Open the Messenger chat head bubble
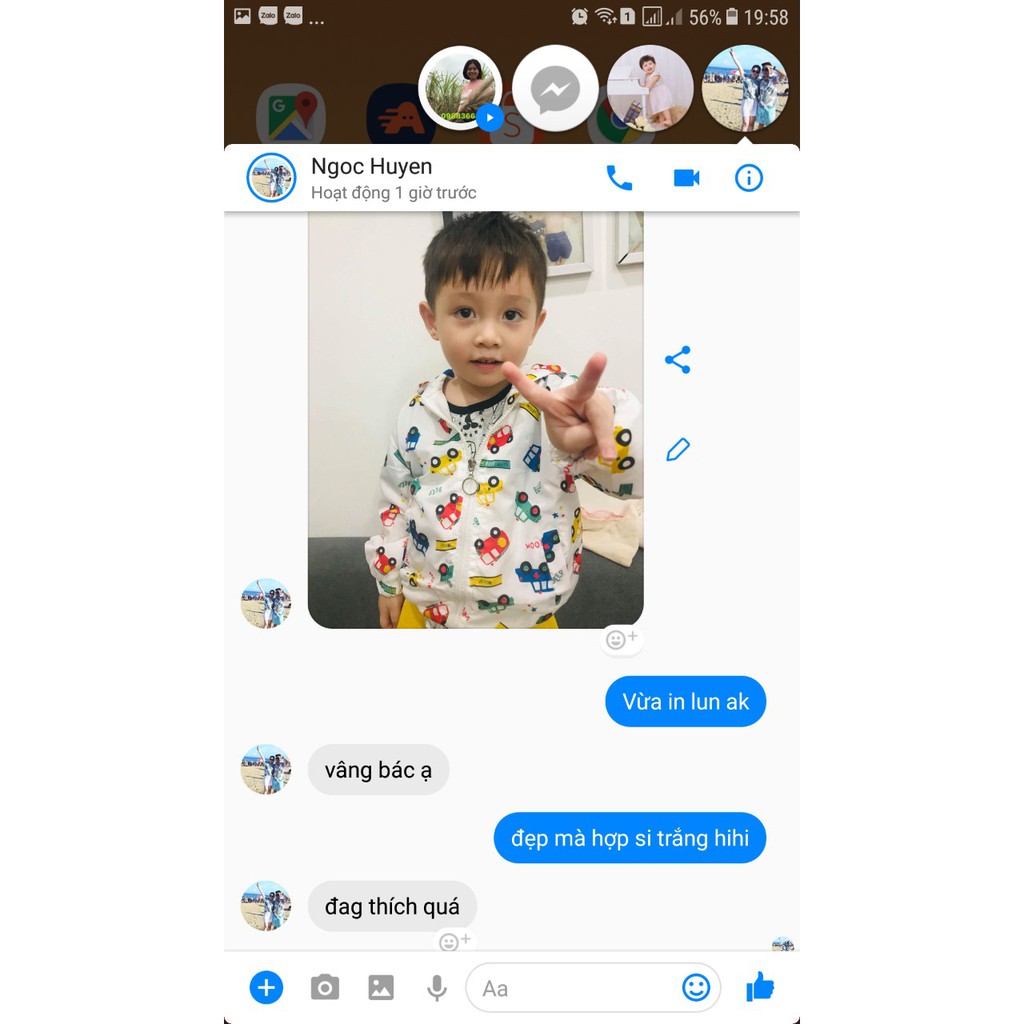 tap(555, 90)
